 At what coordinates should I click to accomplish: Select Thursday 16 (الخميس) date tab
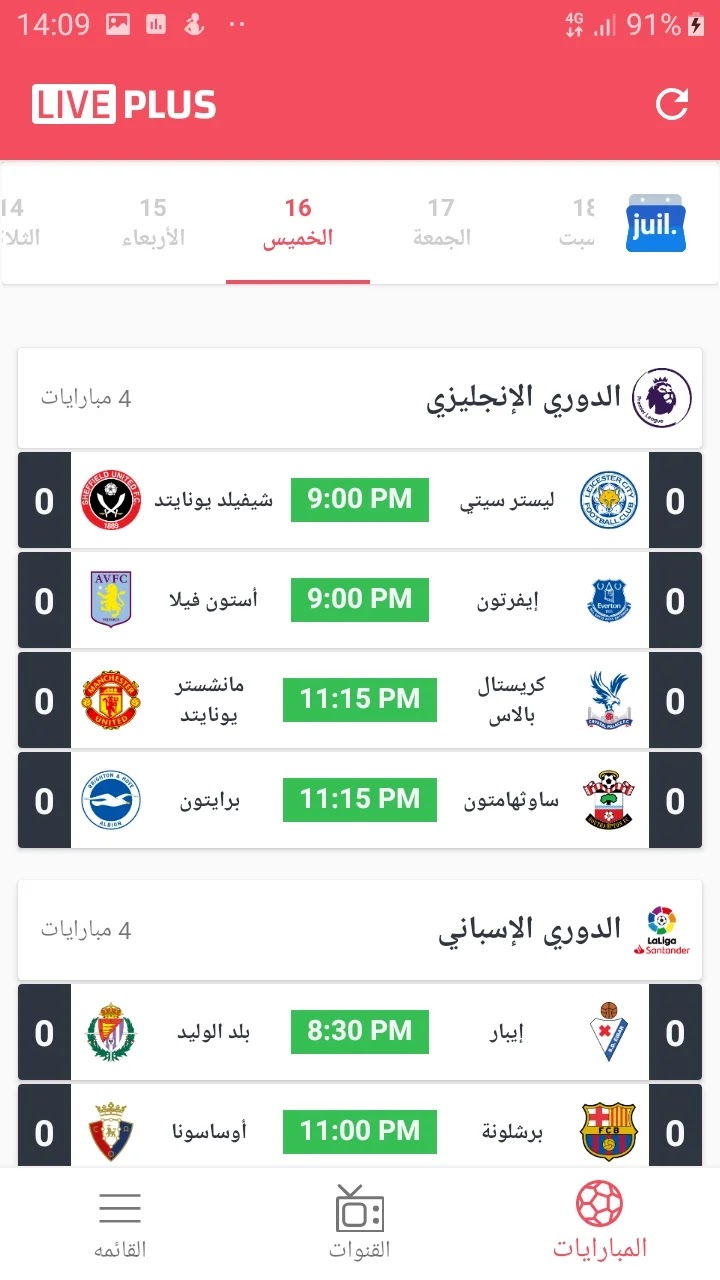click(x=298, y=223)
